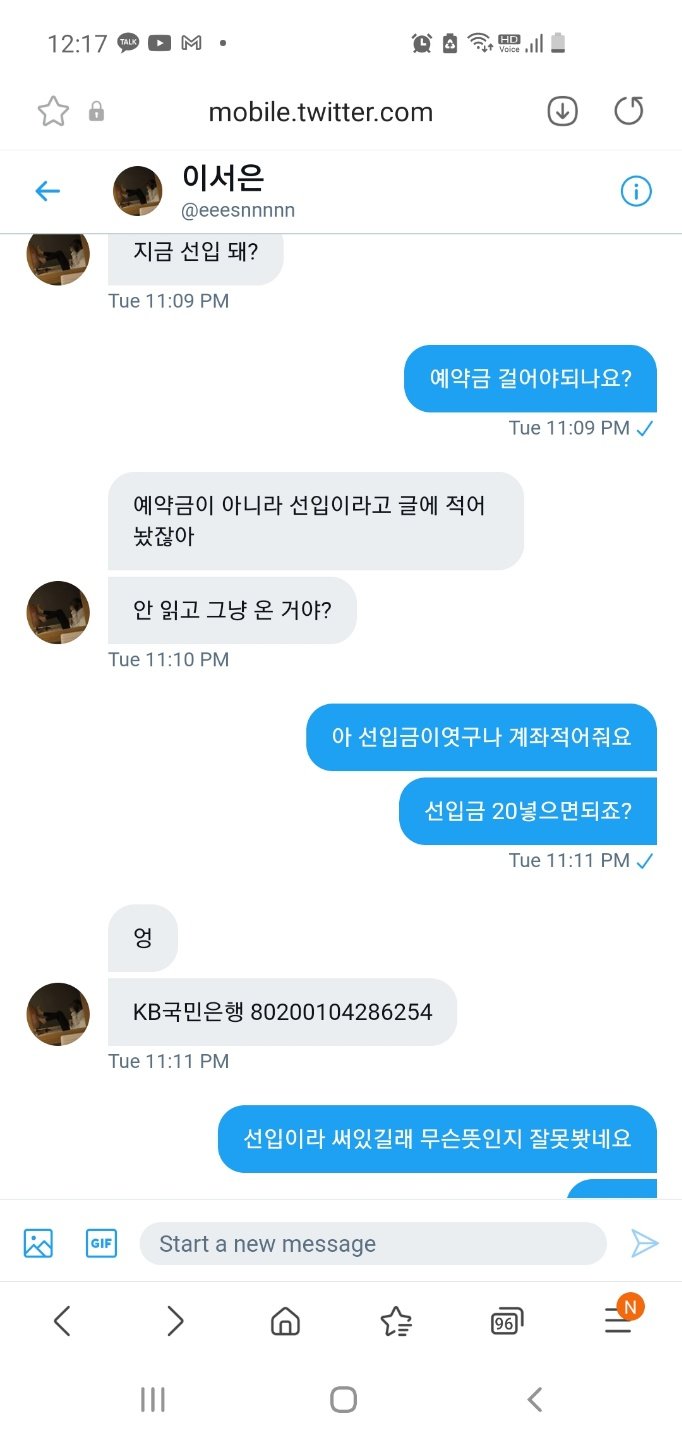Open 이서은's profile photo in header
This screenshot has width=682, height=1440.
[x=138, y=191]
